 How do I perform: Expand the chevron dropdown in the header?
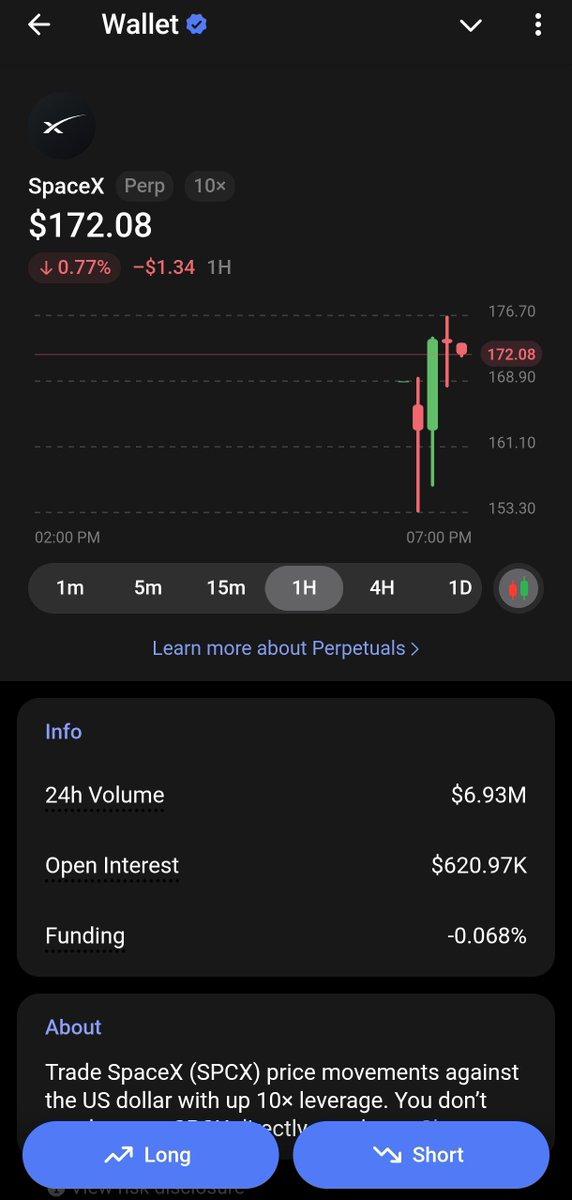[471, 25]
